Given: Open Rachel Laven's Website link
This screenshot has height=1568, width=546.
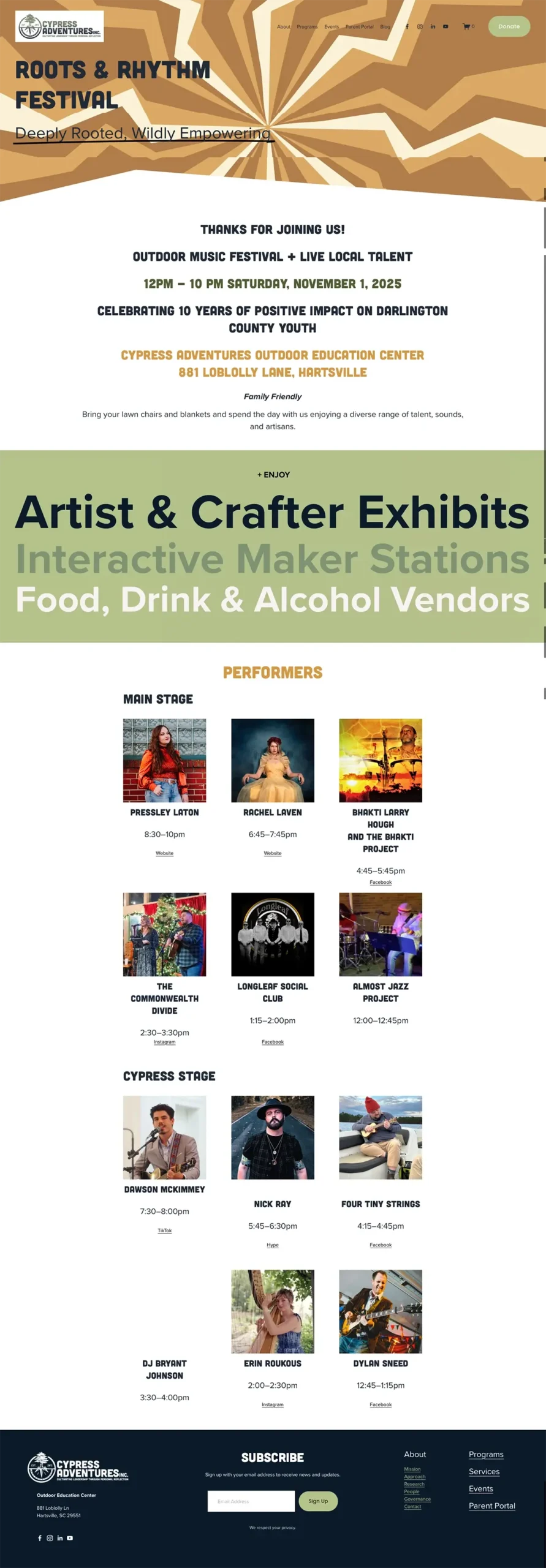Looking at the screenshot, I should tap(273, 853).
